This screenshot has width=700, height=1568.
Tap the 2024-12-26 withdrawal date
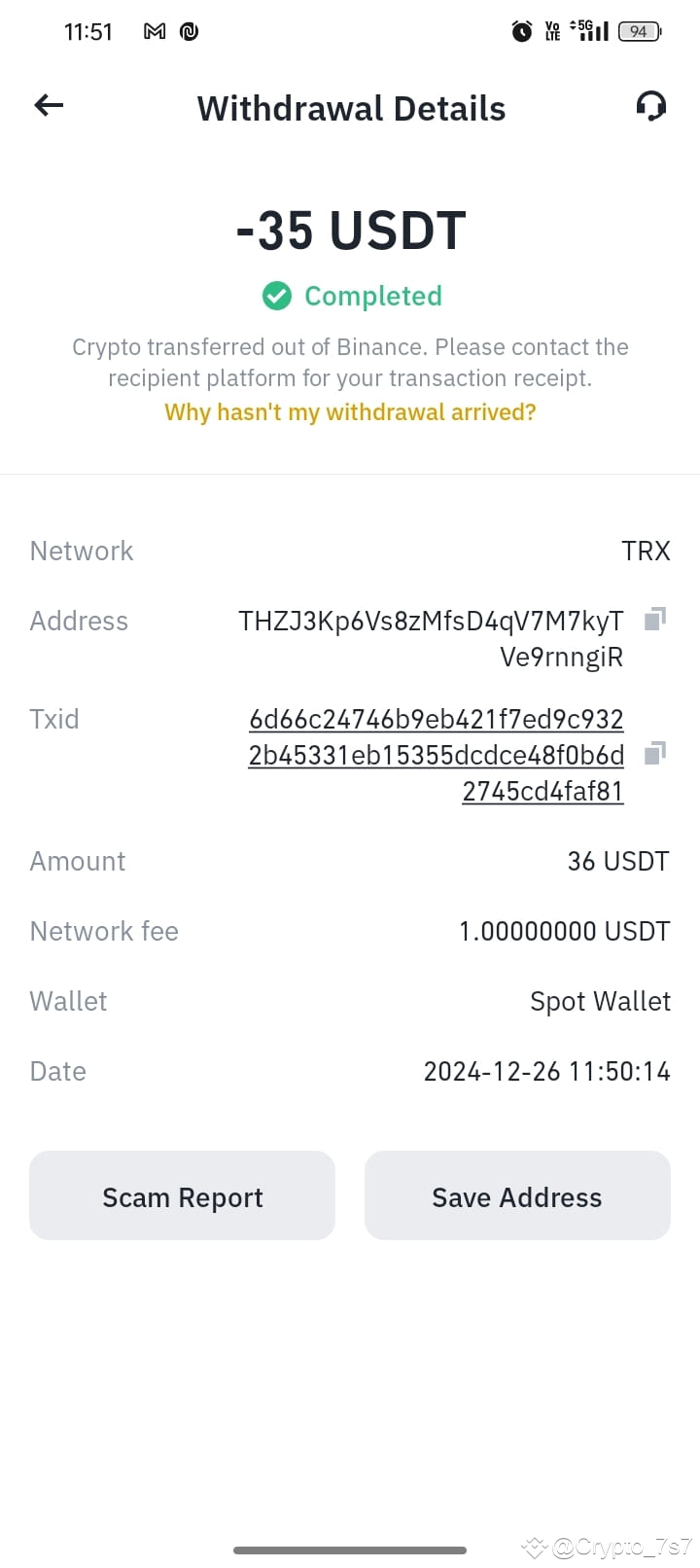coord(546,1070)
